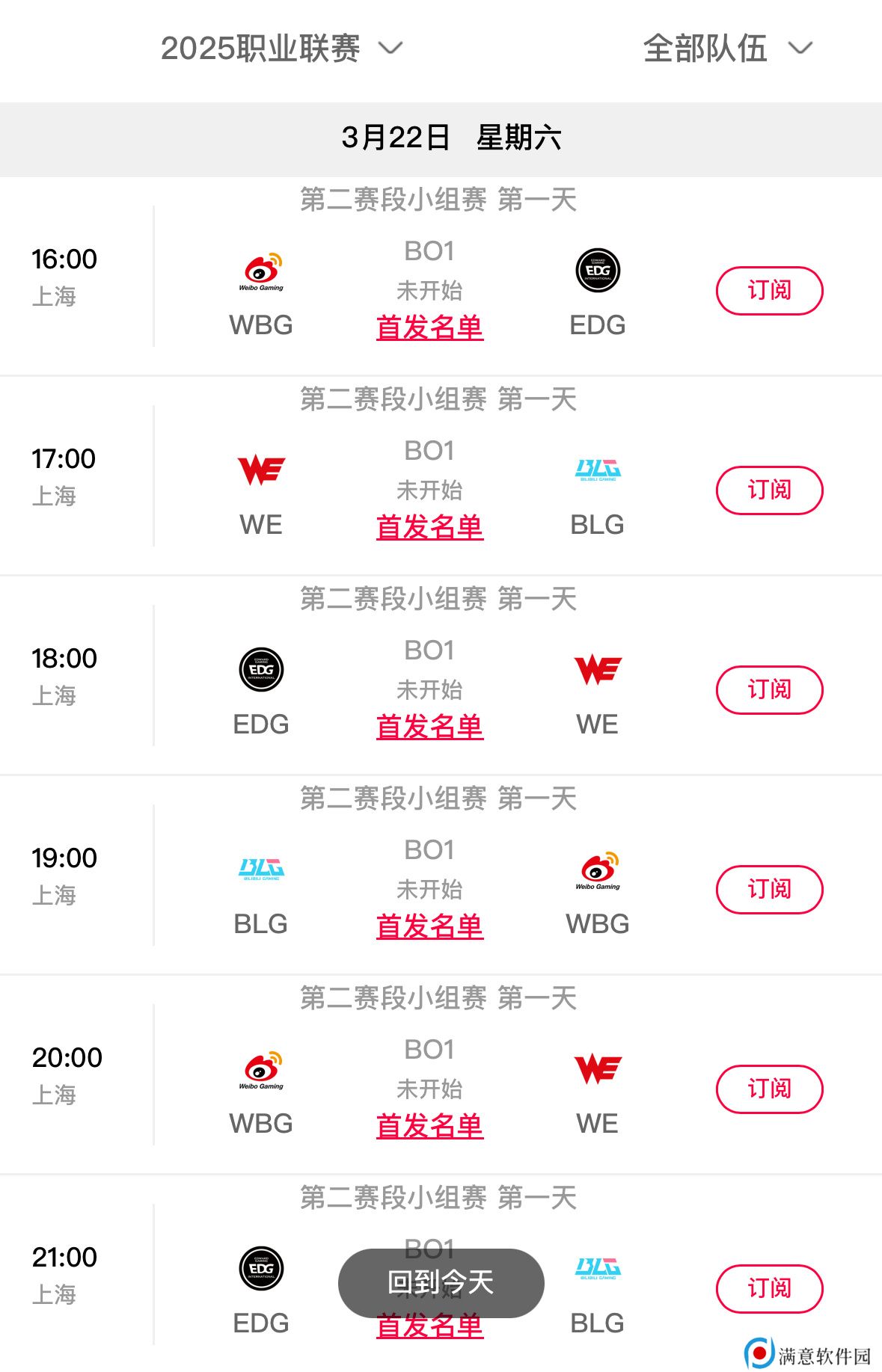This screenshot has width=882, height=1372.
Task: View 首发名单 for 16:00 WBG vs EDG
Action: (x=429, y=327)
